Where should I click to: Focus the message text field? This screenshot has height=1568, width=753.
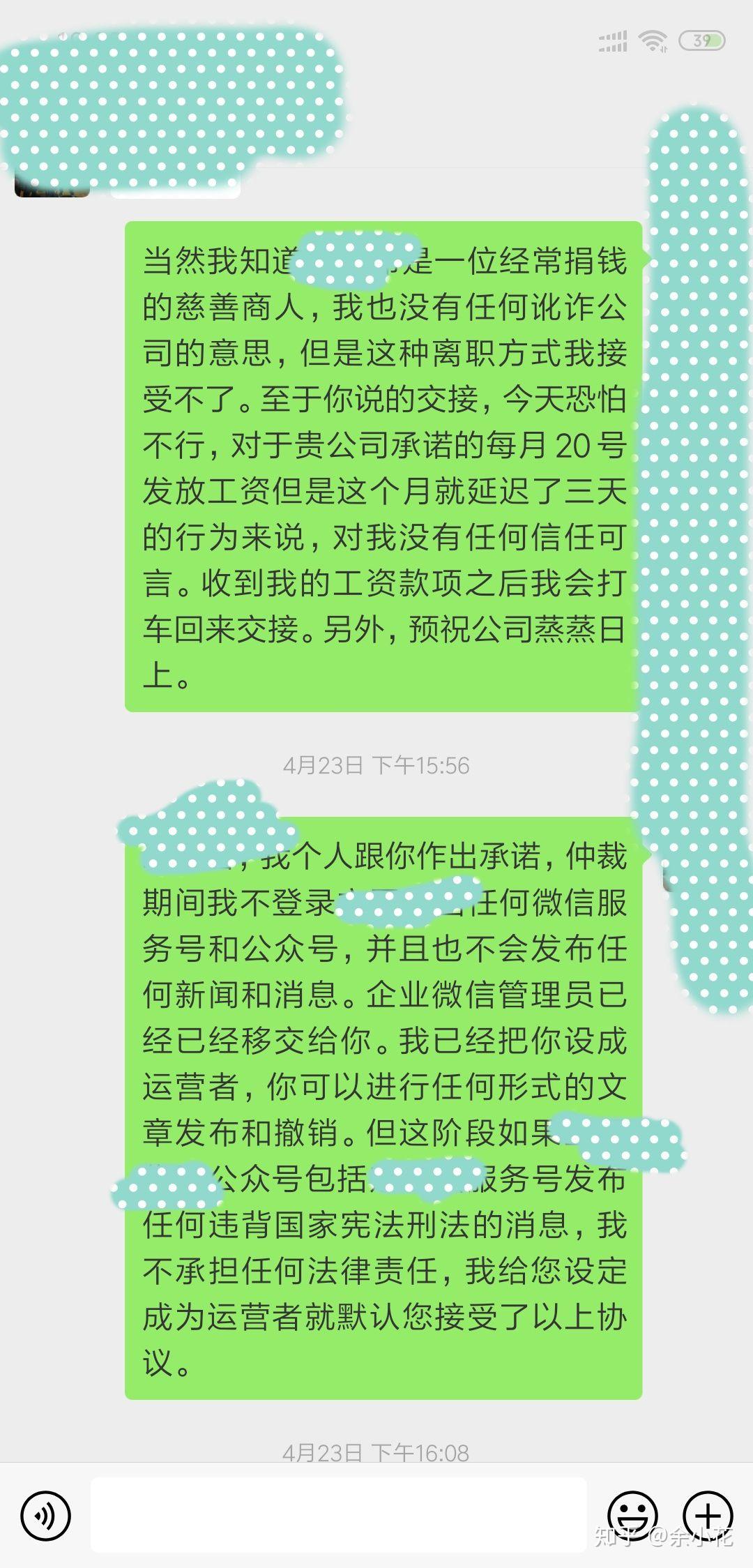point(339,1515)
